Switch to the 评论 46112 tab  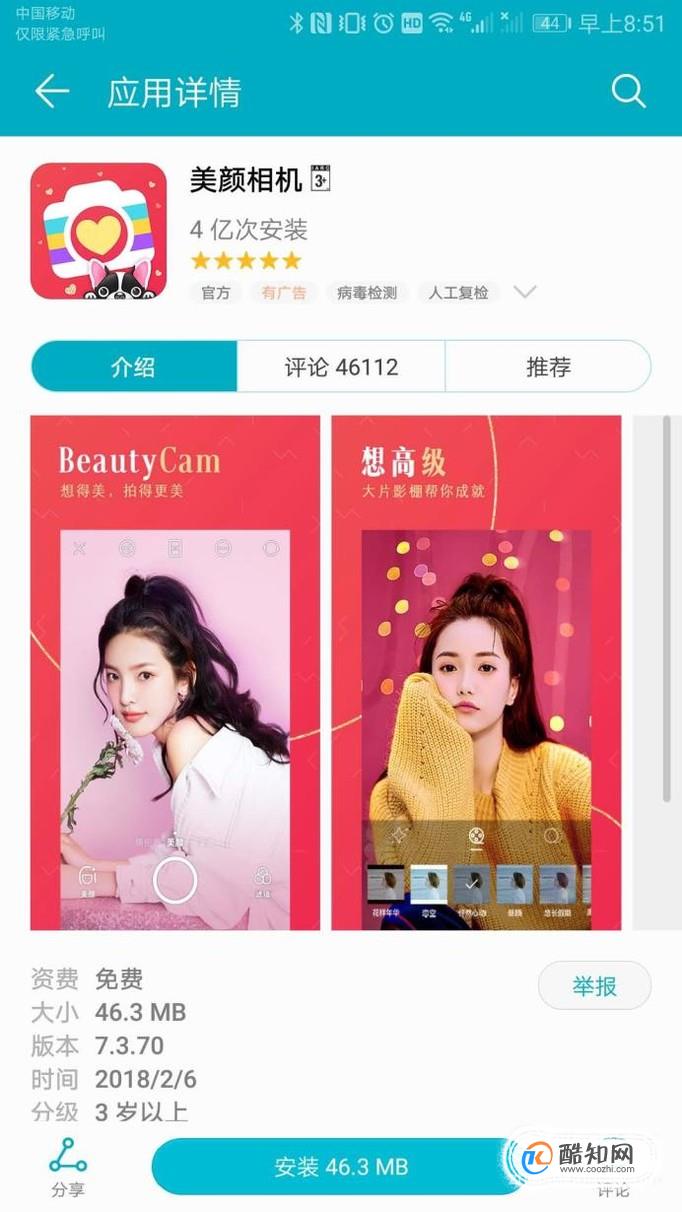(x=341, y=367)
